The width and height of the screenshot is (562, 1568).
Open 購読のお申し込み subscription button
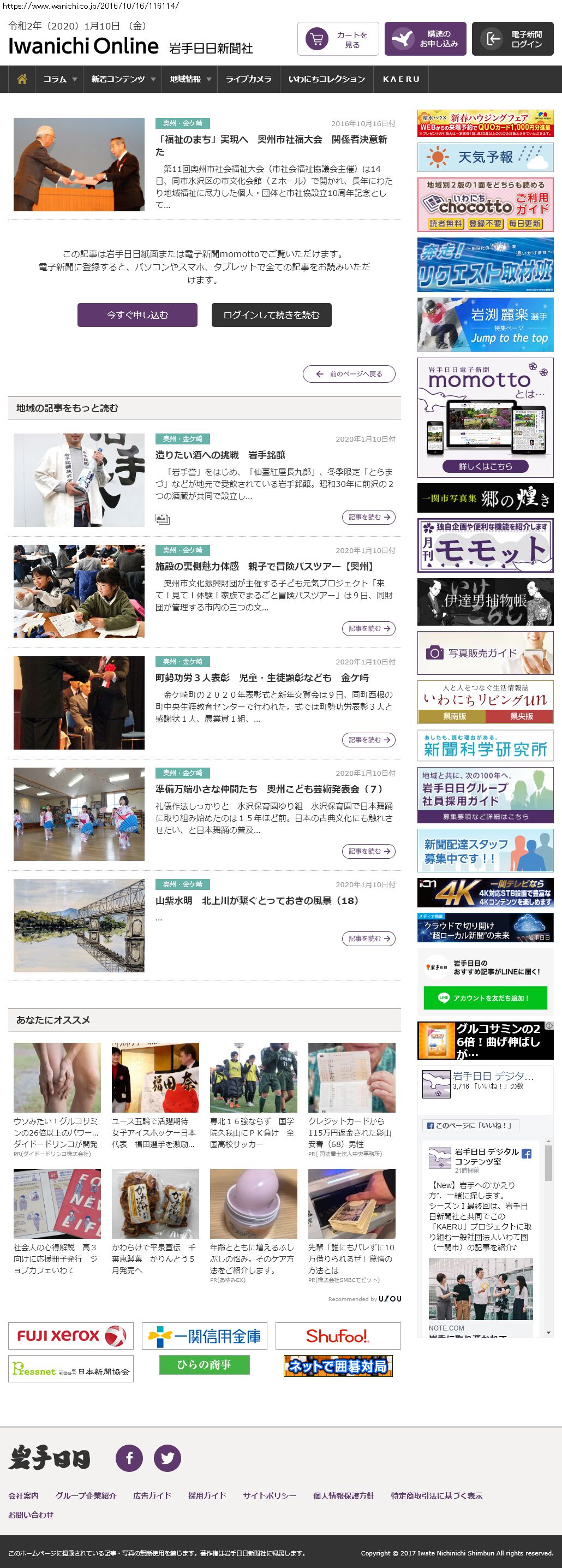425,39
